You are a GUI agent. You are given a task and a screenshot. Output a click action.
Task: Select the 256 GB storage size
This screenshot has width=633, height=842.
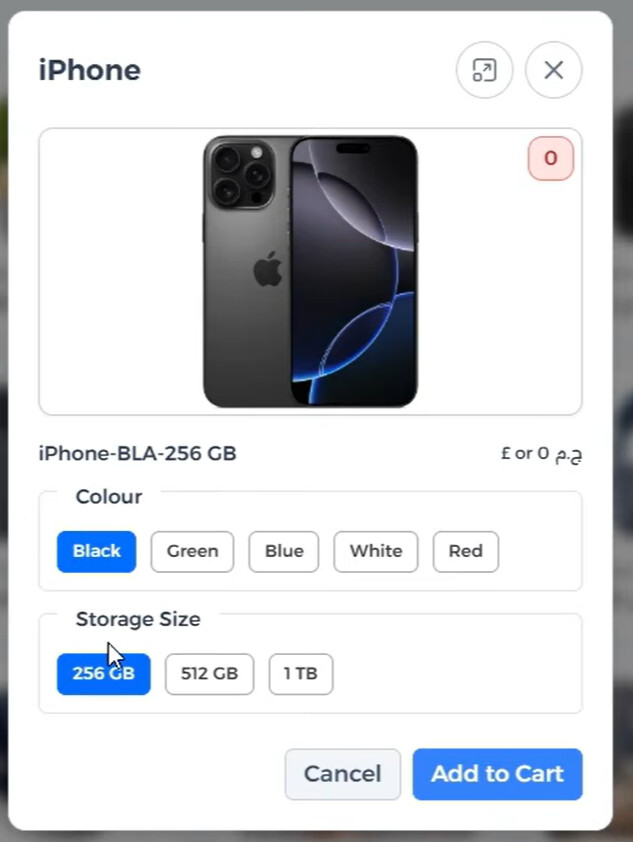click(x=103, y=674)
